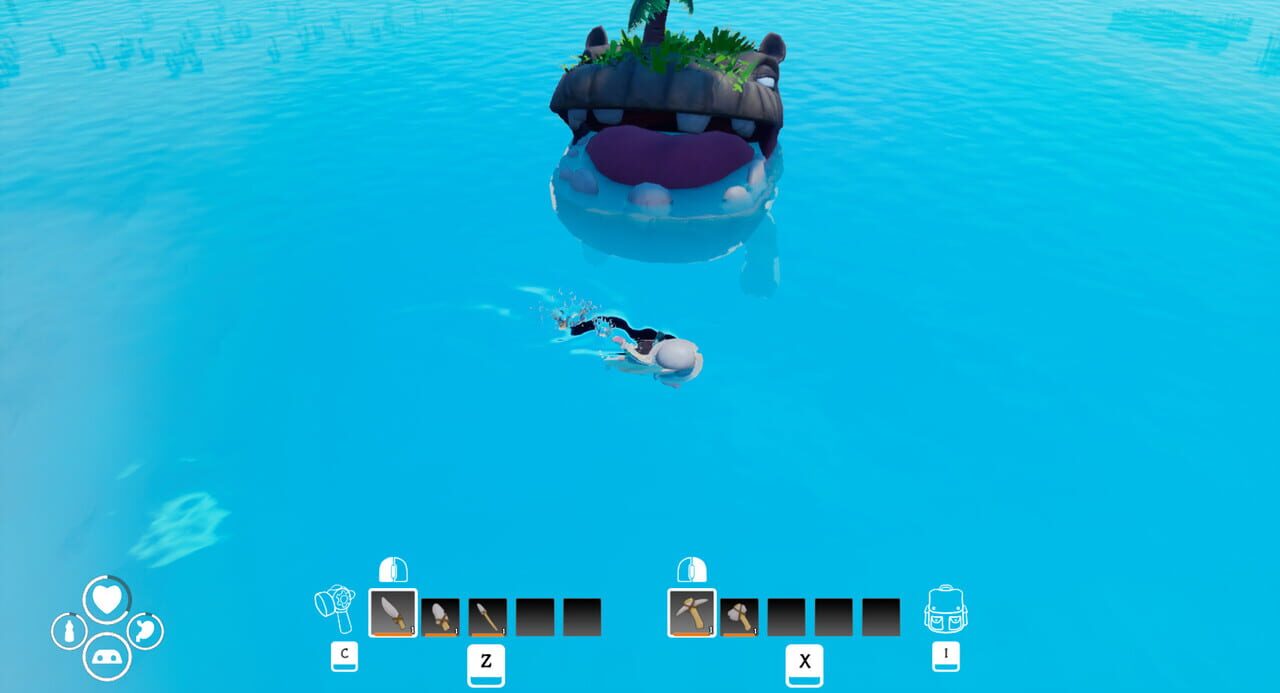Select the stone axe in the right hotbar
The image size is (1280, 693).
739,617
